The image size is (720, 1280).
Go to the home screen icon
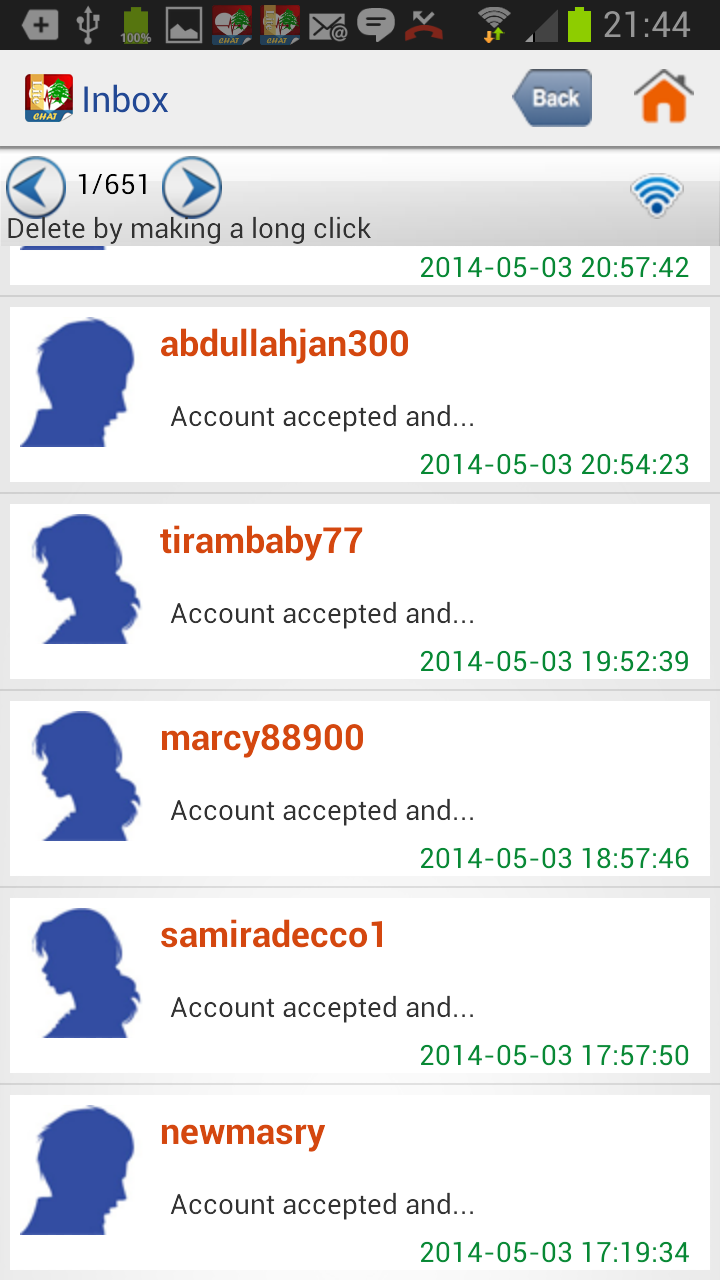(664, 97)
